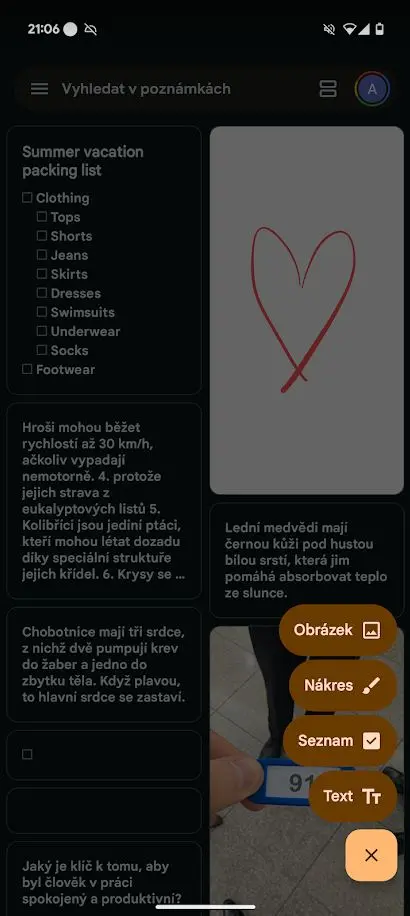Open the red heart drawing note
410x916 pixels.
tap(307, 310)
